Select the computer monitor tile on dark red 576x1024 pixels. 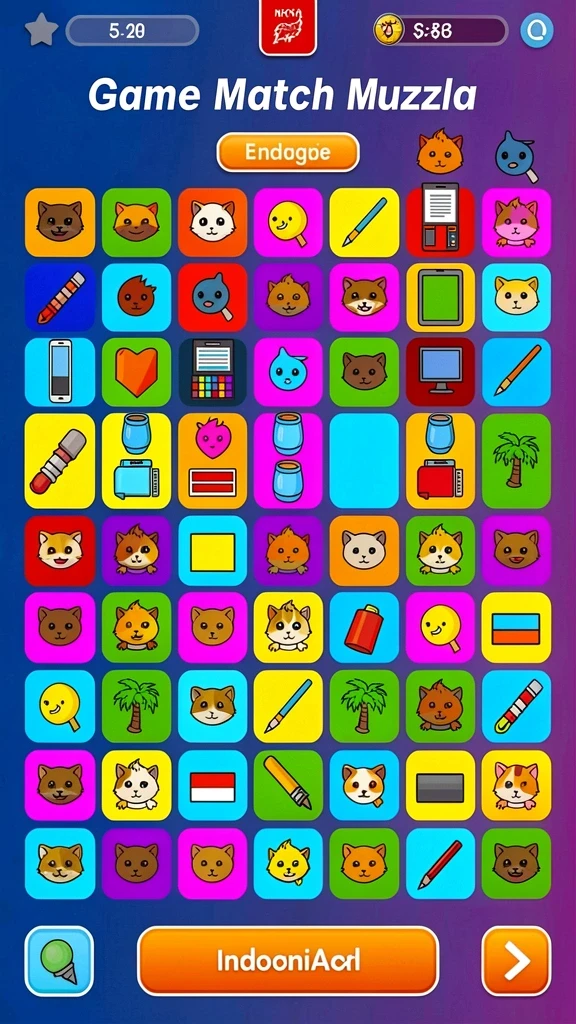(440, 372)
